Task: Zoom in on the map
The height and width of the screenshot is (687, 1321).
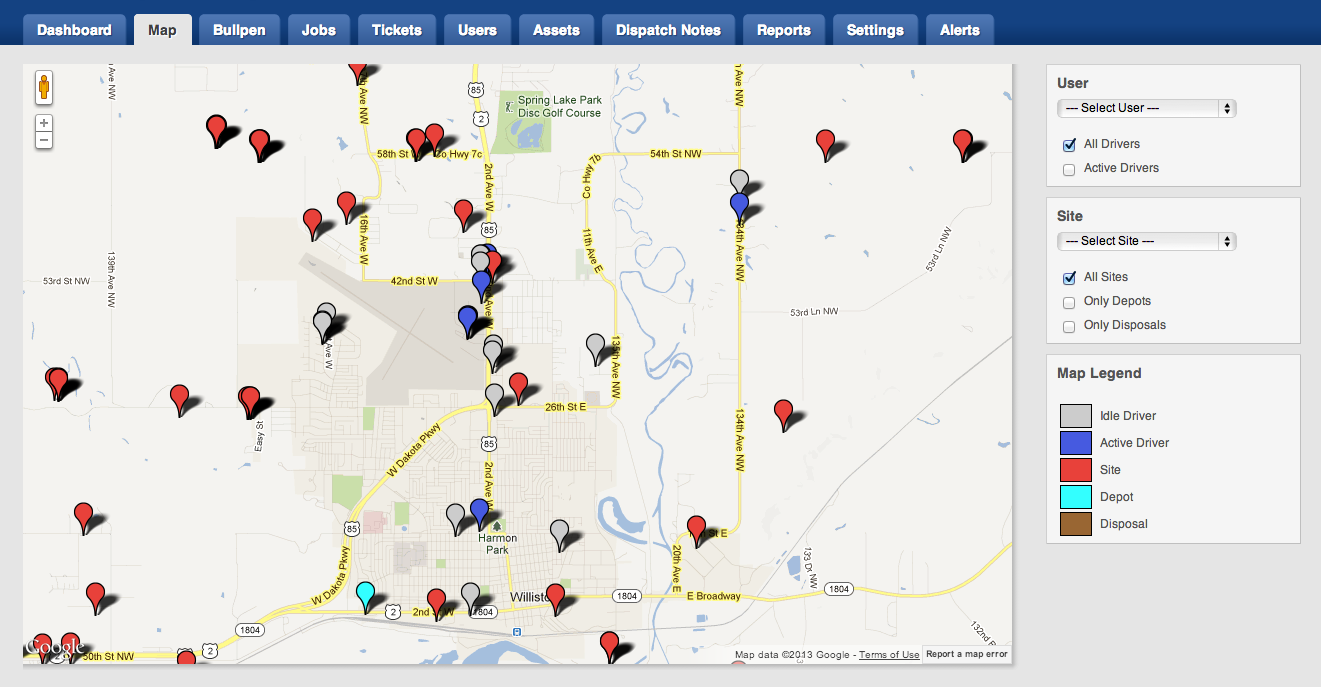Action: [x=44, y=123]
